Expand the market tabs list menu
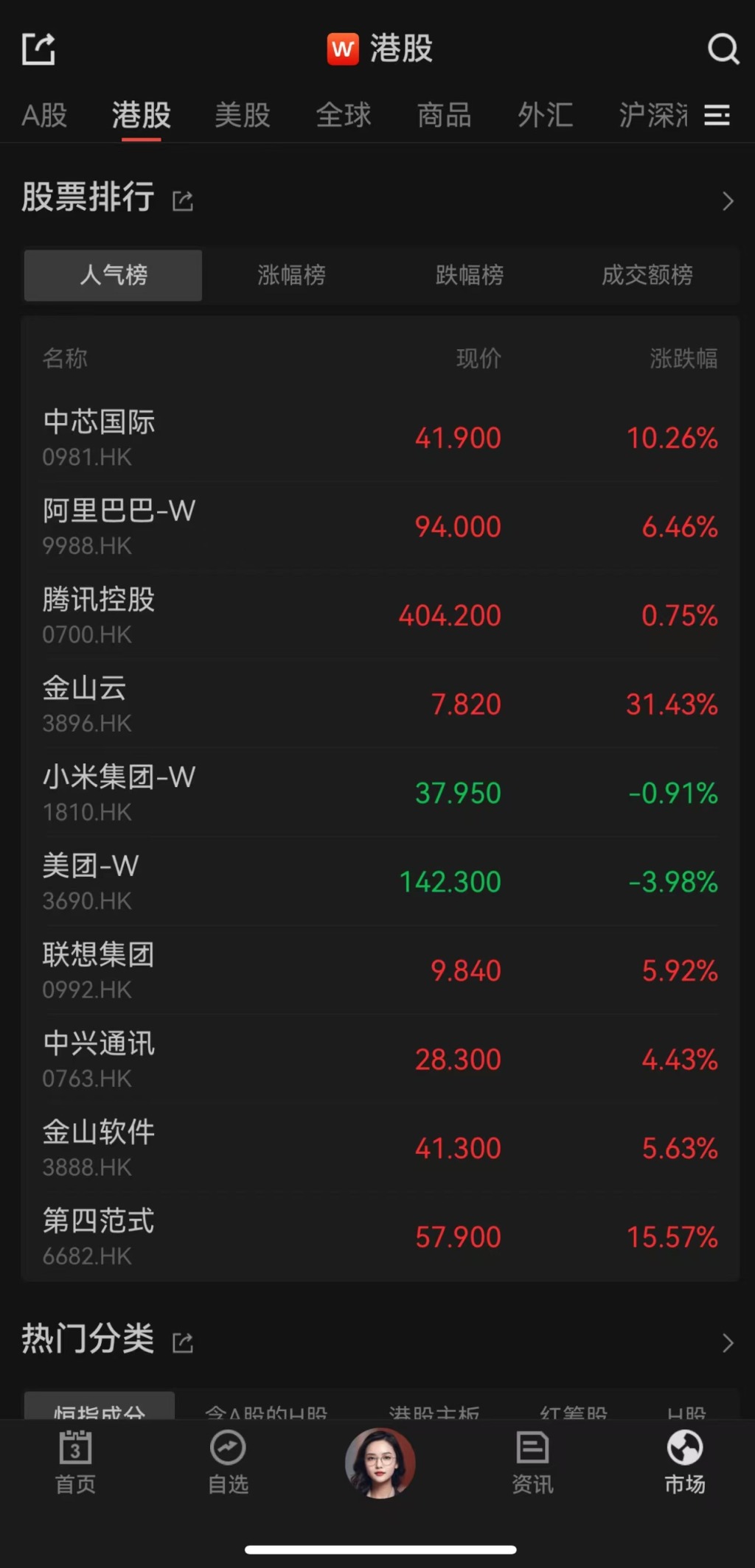This screenshot has width=755, height=1568. (717, 116)
